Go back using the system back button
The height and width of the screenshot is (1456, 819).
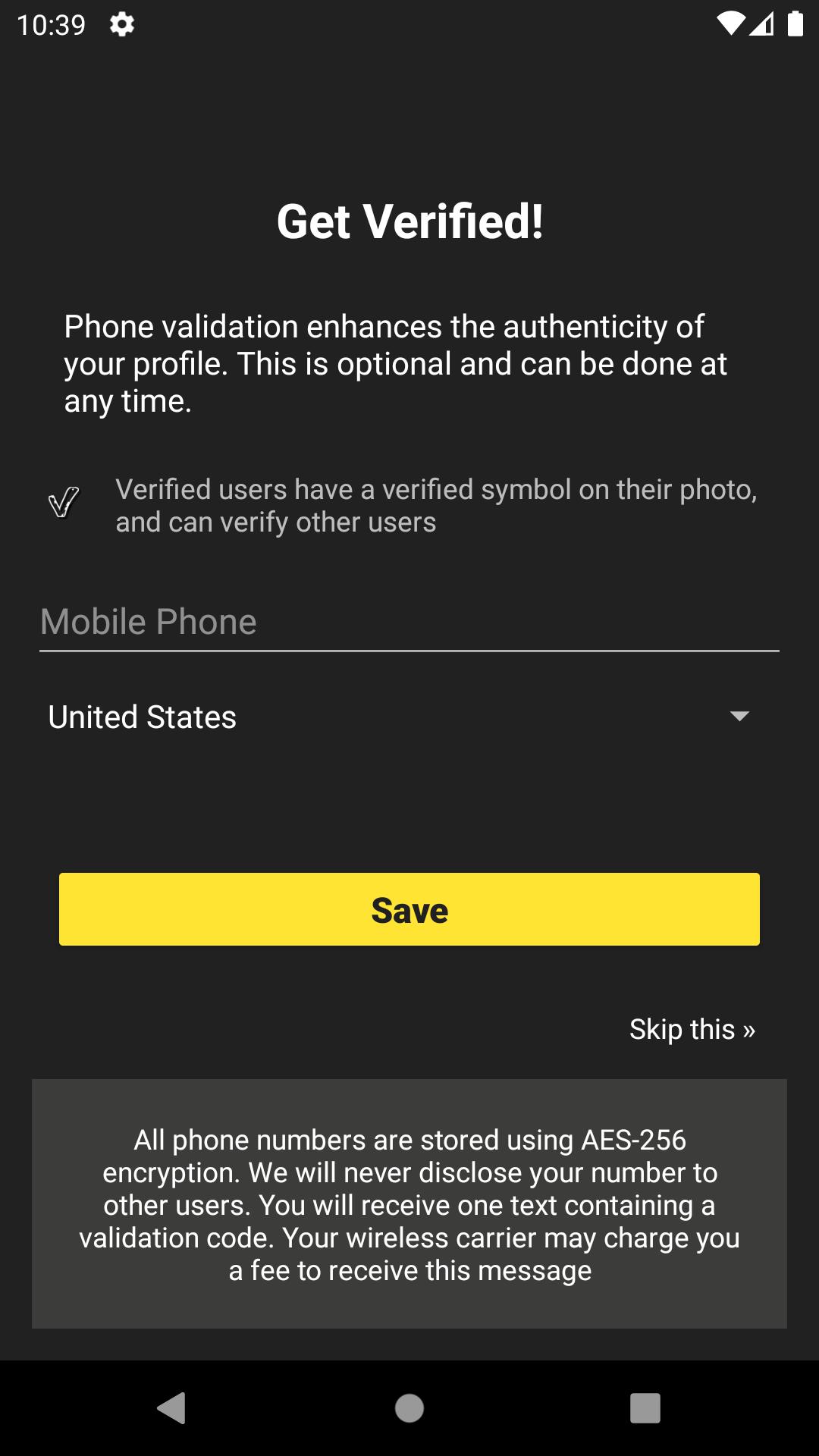171,1408
